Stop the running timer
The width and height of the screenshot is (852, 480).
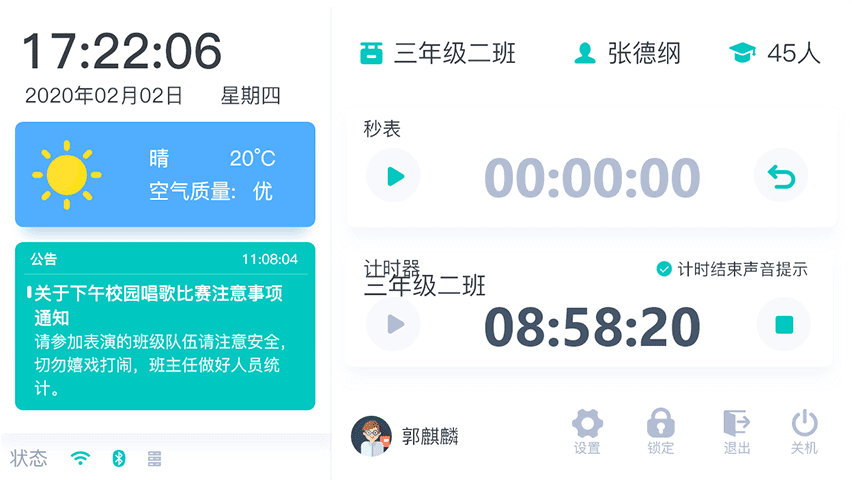783,324
